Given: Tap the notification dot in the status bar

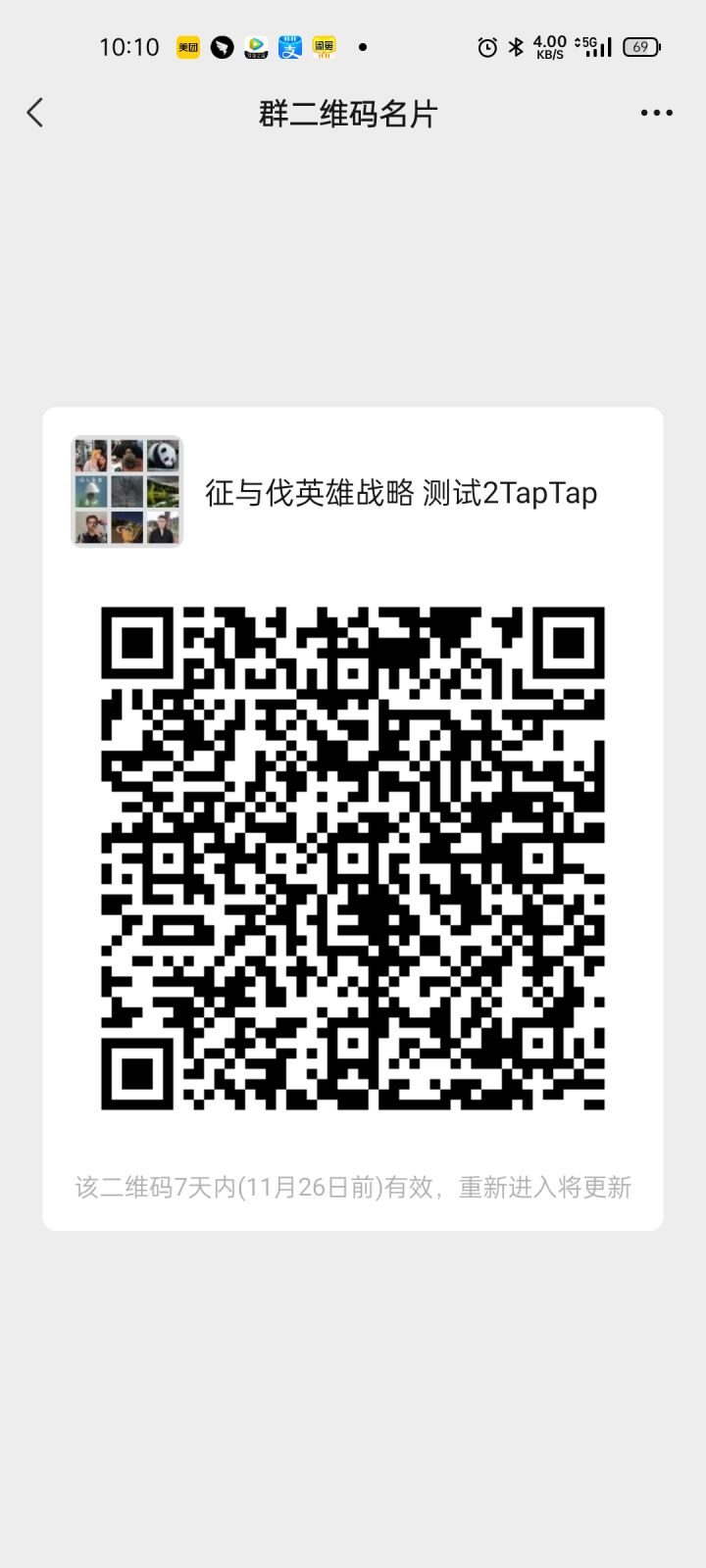Looking at the screenshot, I should 361,46.
